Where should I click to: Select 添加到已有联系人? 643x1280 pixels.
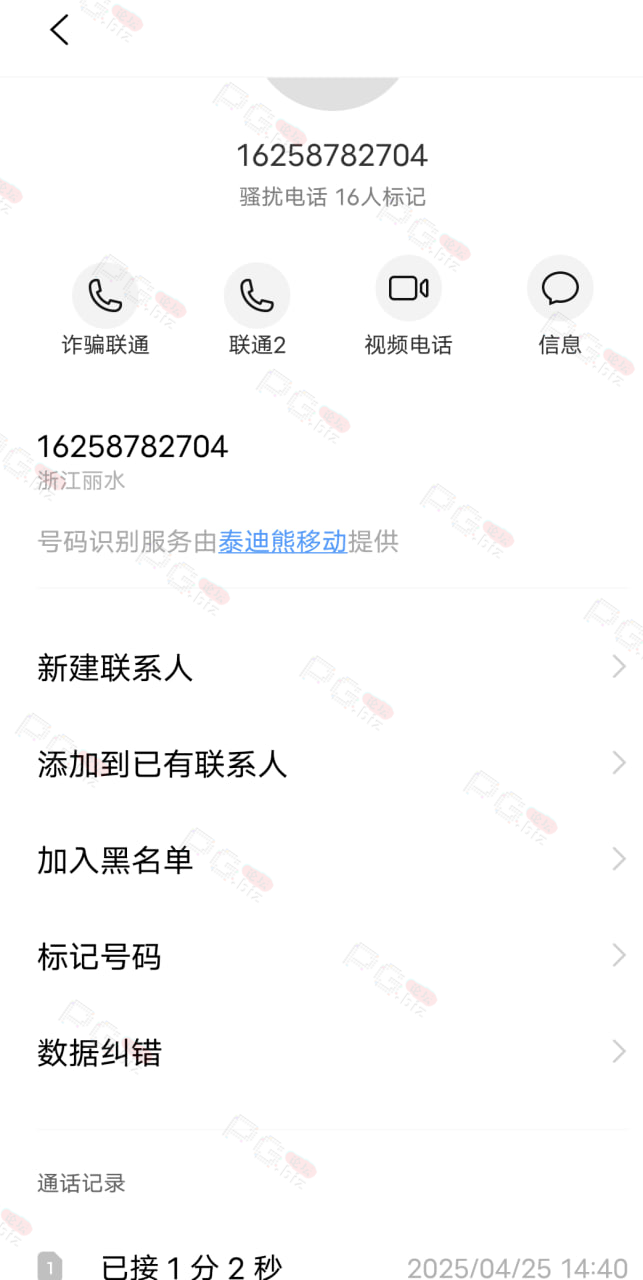[x=321, y=765]
